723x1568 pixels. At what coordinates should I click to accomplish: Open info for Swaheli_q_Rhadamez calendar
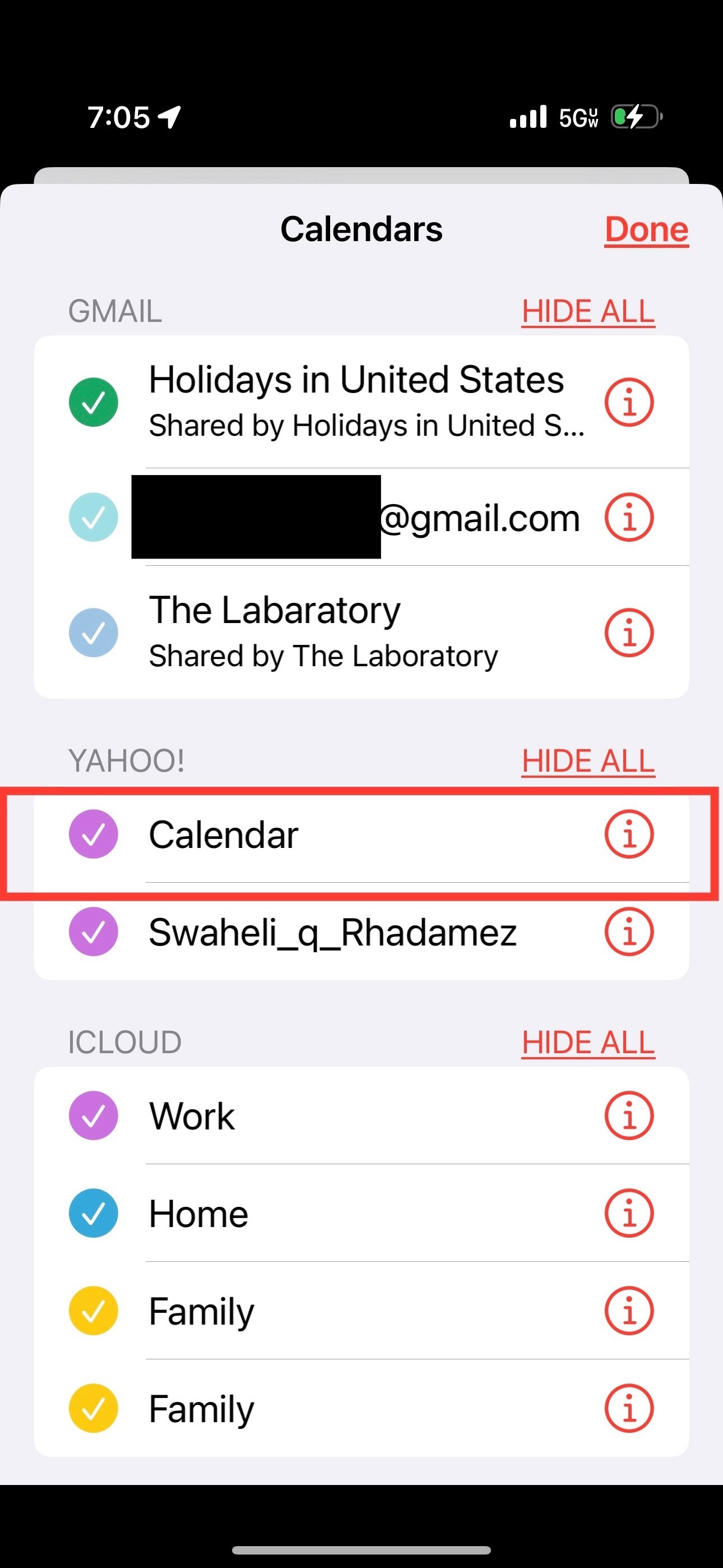(629, 931)
